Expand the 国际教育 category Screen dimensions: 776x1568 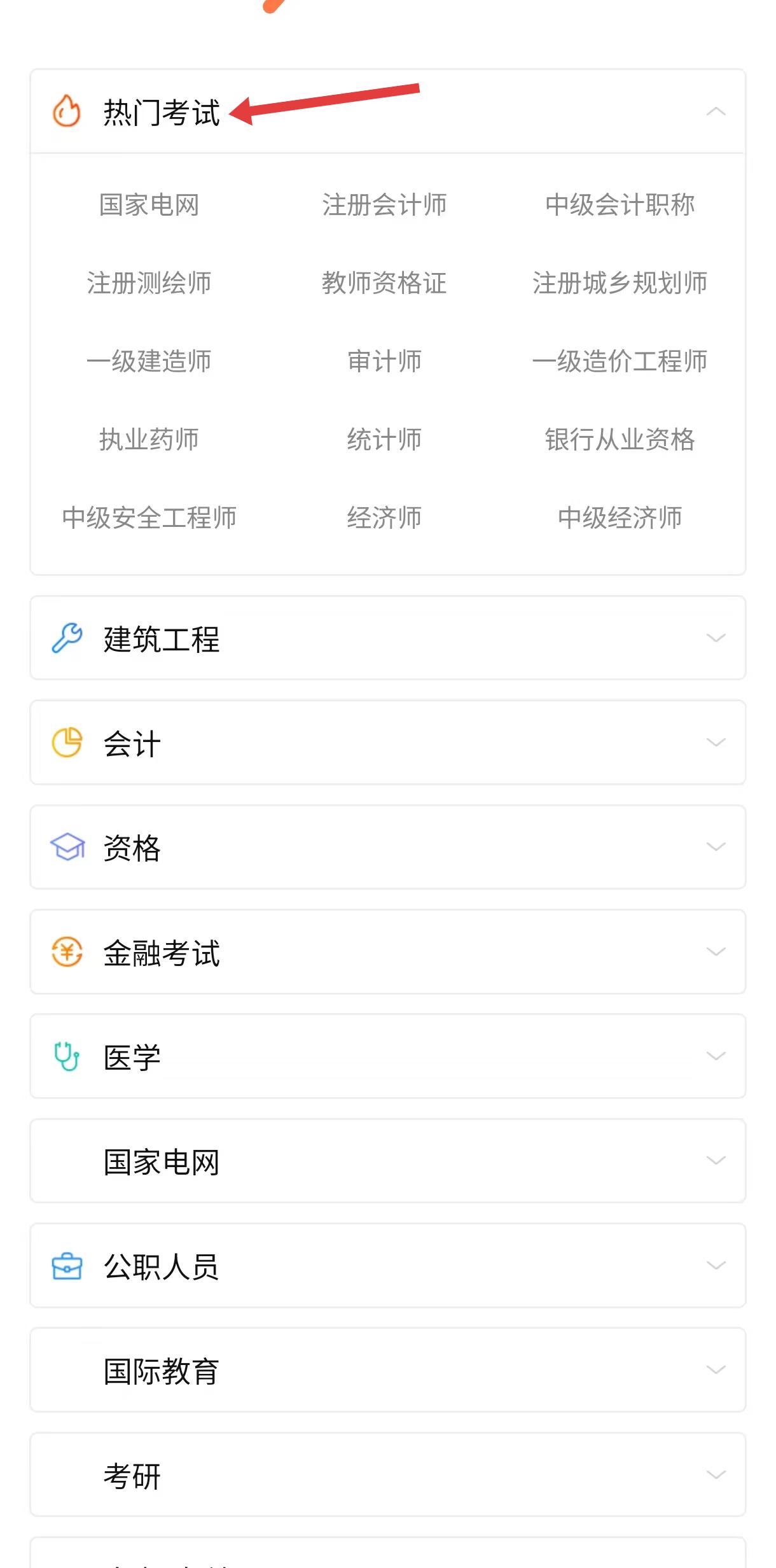click(x=387, y=1370)
